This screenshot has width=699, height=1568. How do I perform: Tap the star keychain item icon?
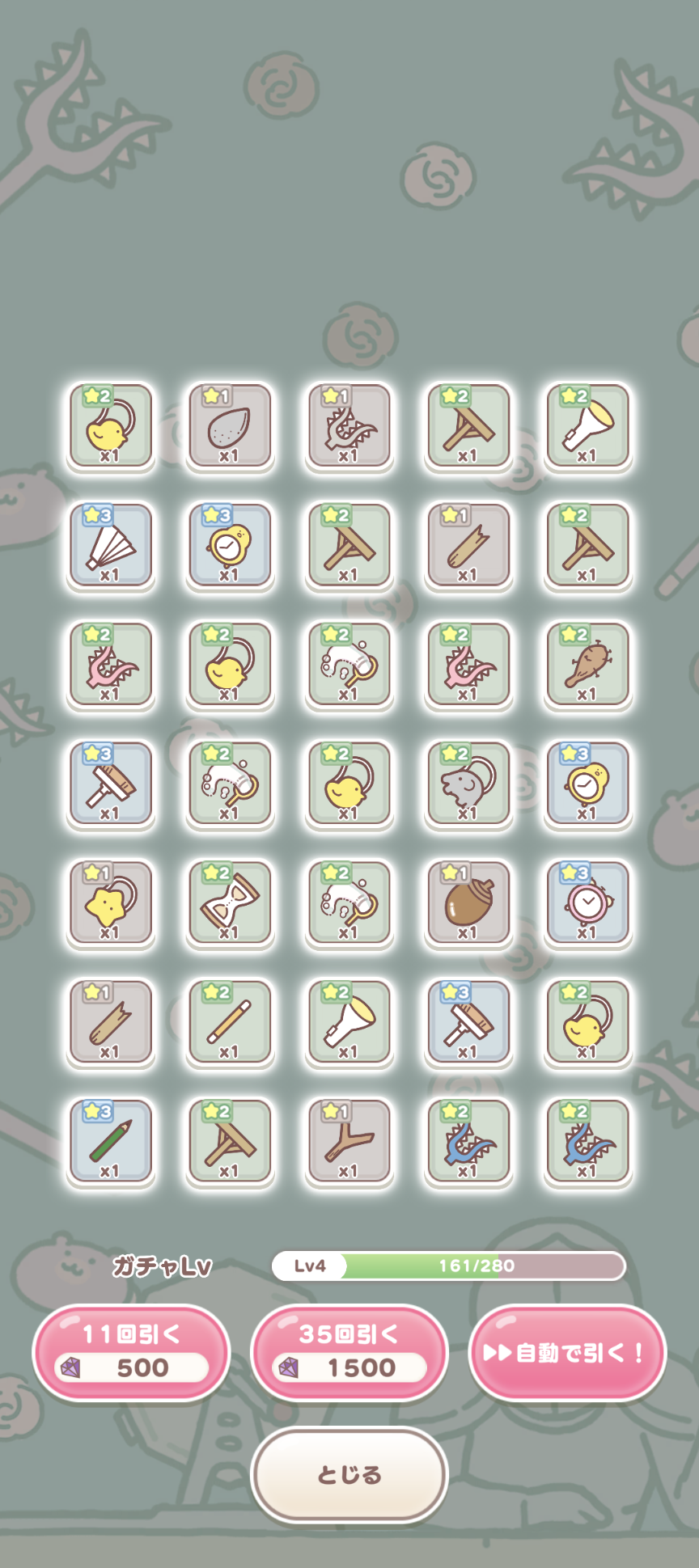click(x=110, y=904)
